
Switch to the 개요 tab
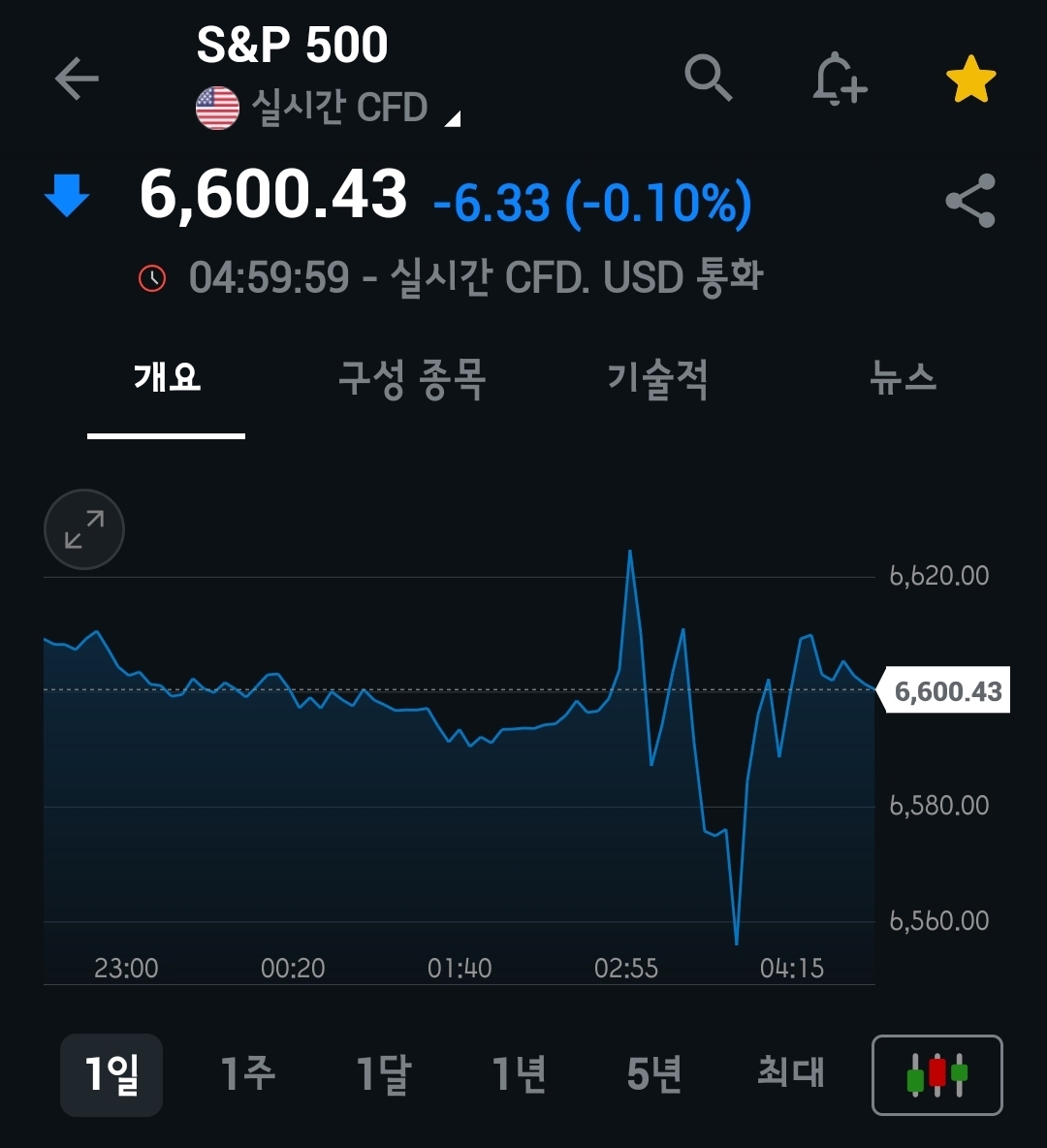coord(167,377)
